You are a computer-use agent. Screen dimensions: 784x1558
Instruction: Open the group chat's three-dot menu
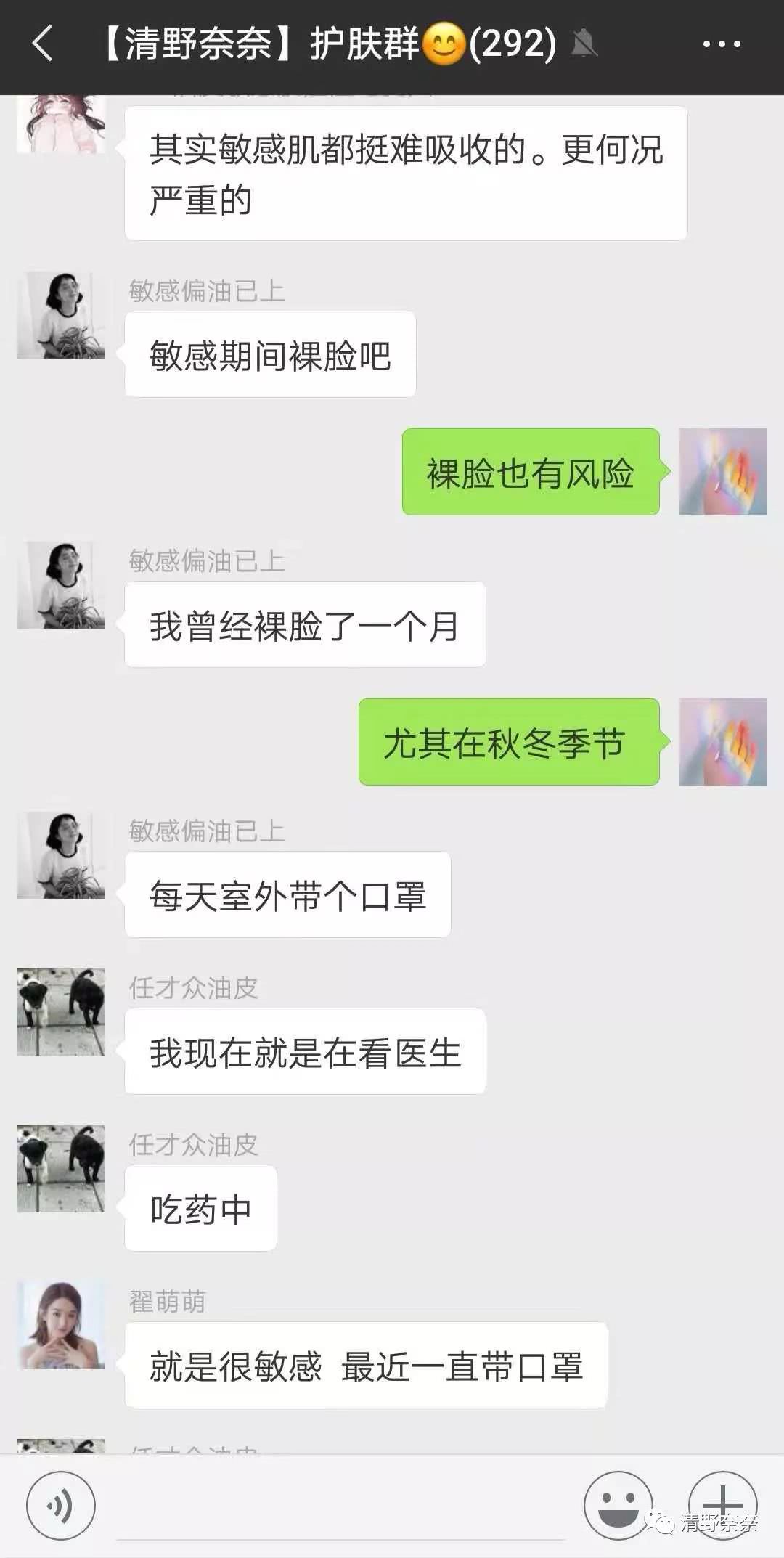tap(721, 45)
